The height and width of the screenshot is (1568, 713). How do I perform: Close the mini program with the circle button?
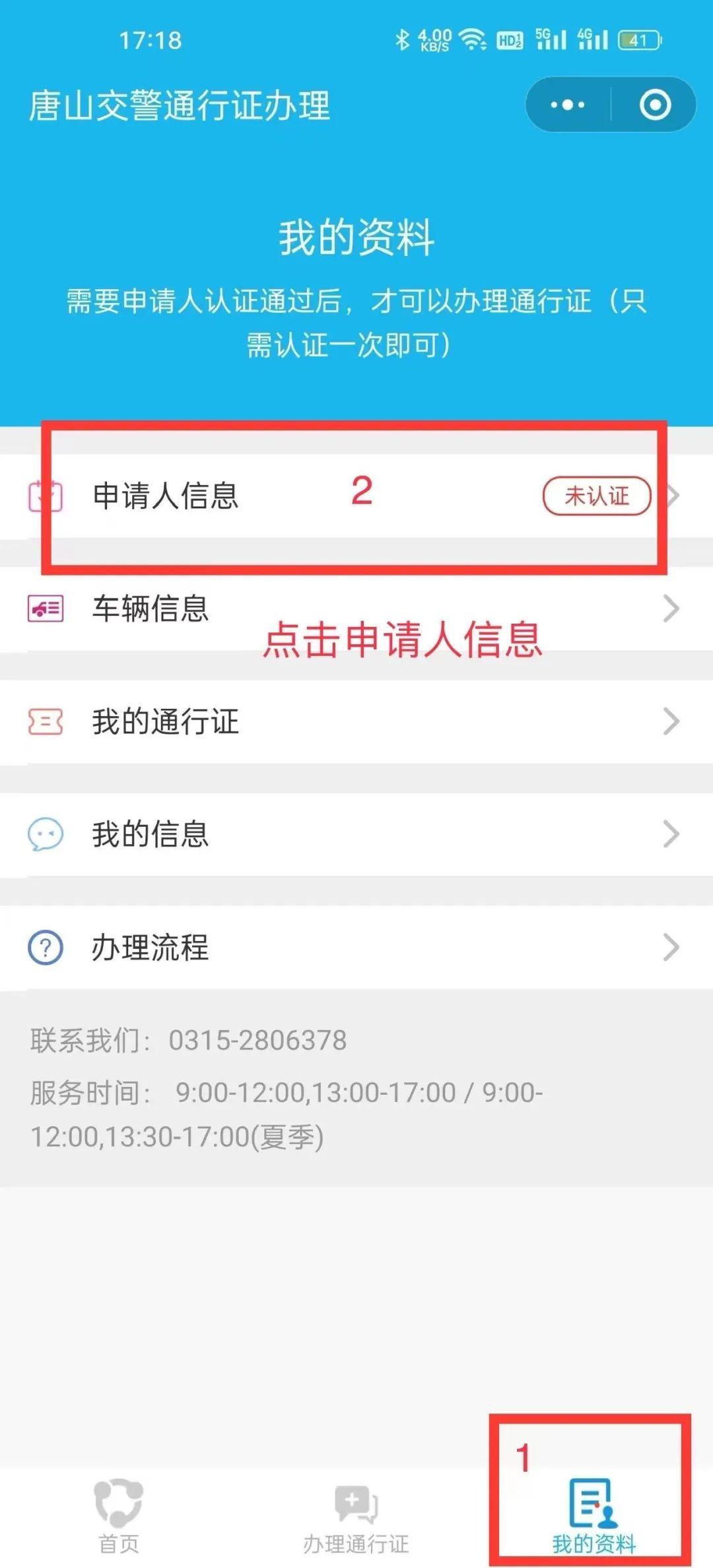655,105
